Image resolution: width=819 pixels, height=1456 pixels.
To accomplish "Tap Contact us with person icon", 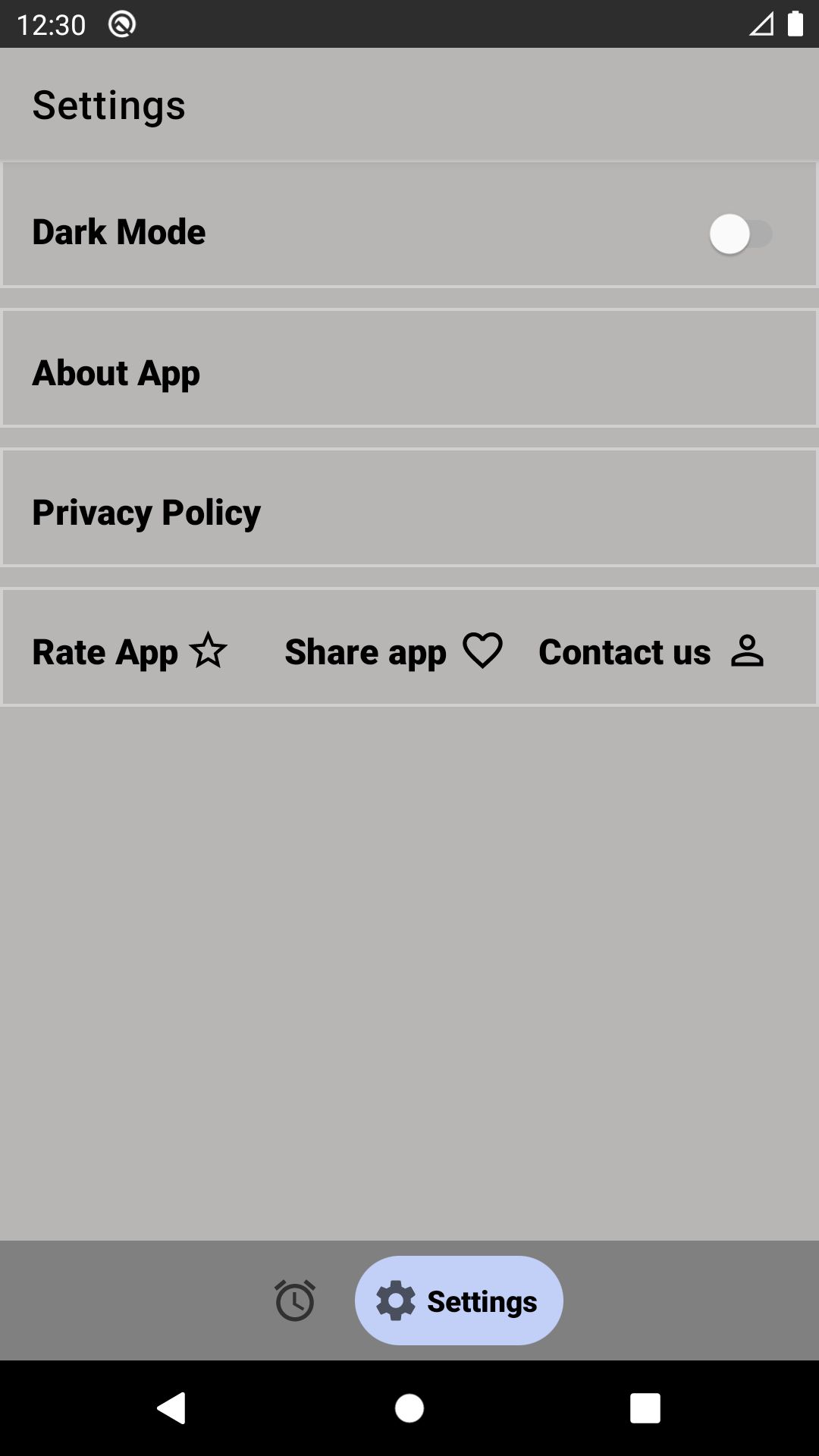I will coord(652,652).
